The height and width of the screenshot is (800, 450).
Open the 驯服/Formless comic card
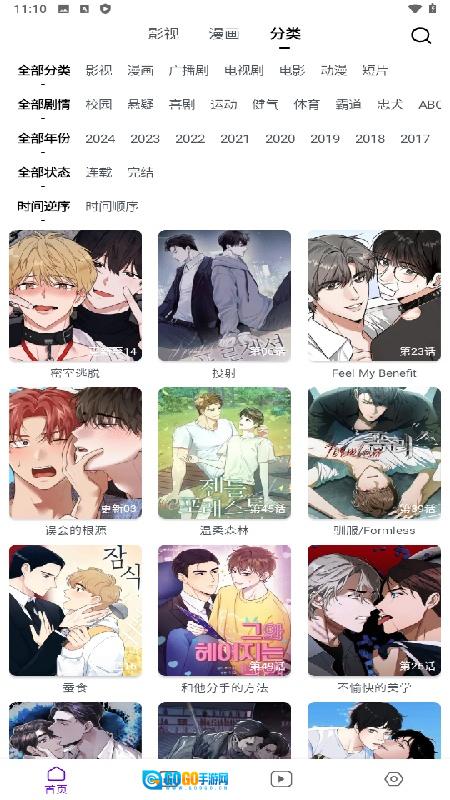pos(374,462)
